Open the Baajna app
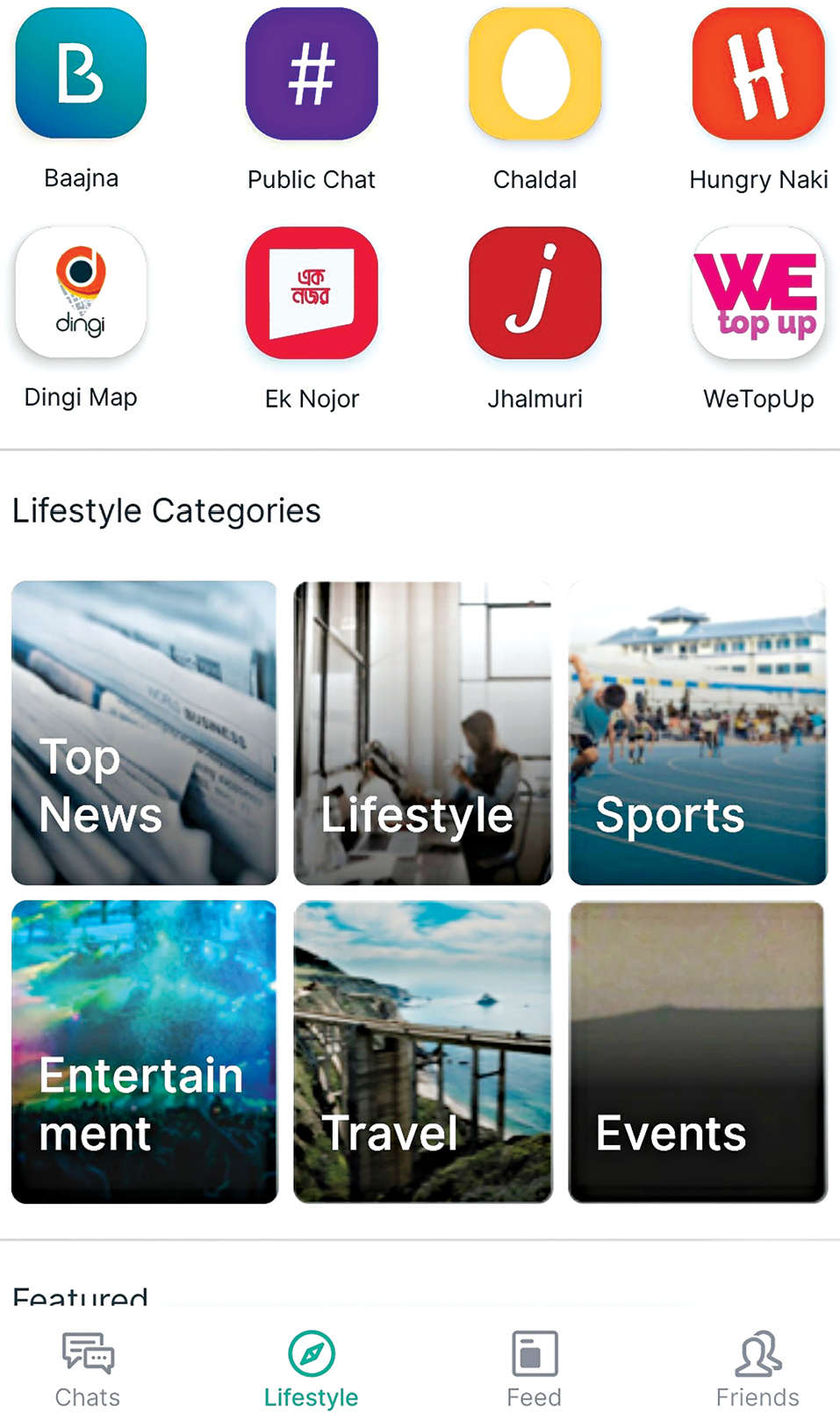 click(81, 74)
